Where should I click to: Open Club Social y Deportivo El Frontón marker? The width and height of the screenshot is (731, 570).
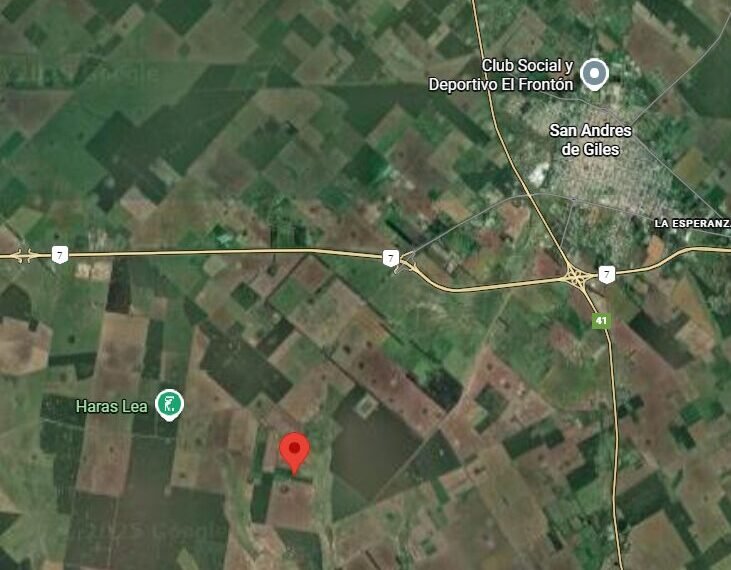click(596, 73)
